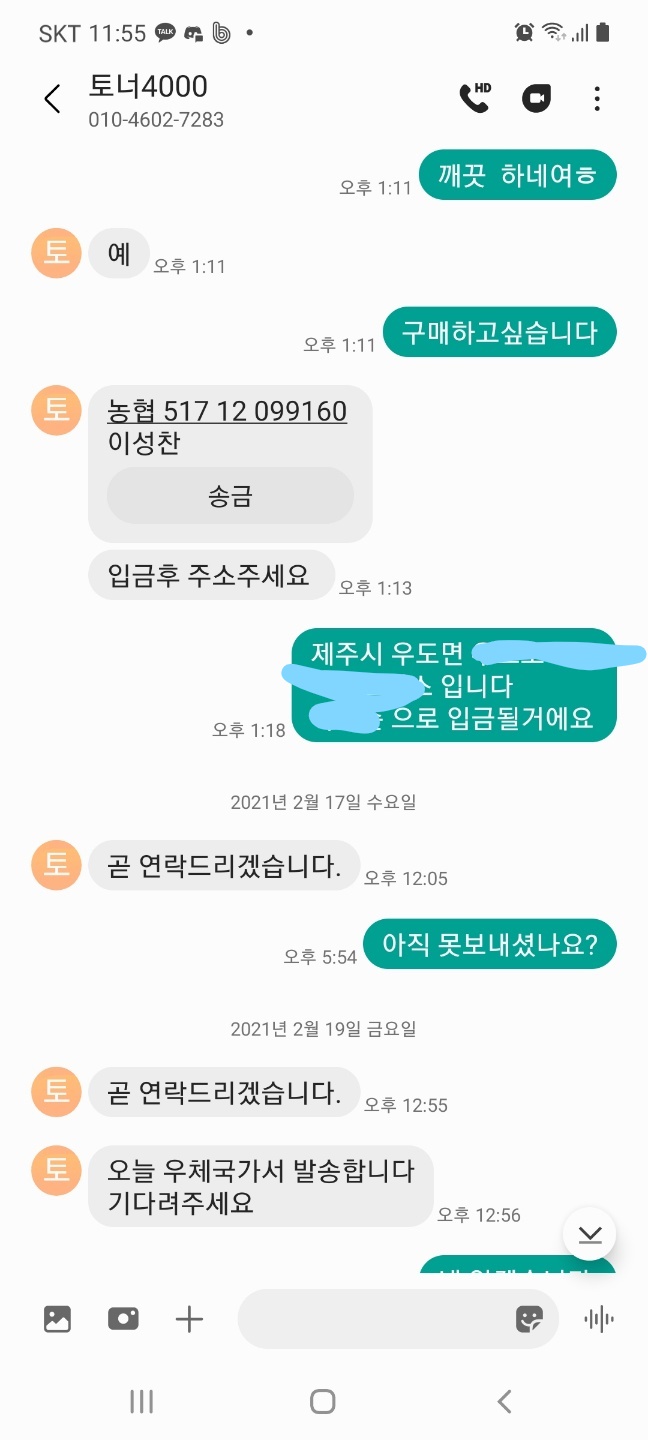Open the 토 contact avatar

(x=56, y=254)
